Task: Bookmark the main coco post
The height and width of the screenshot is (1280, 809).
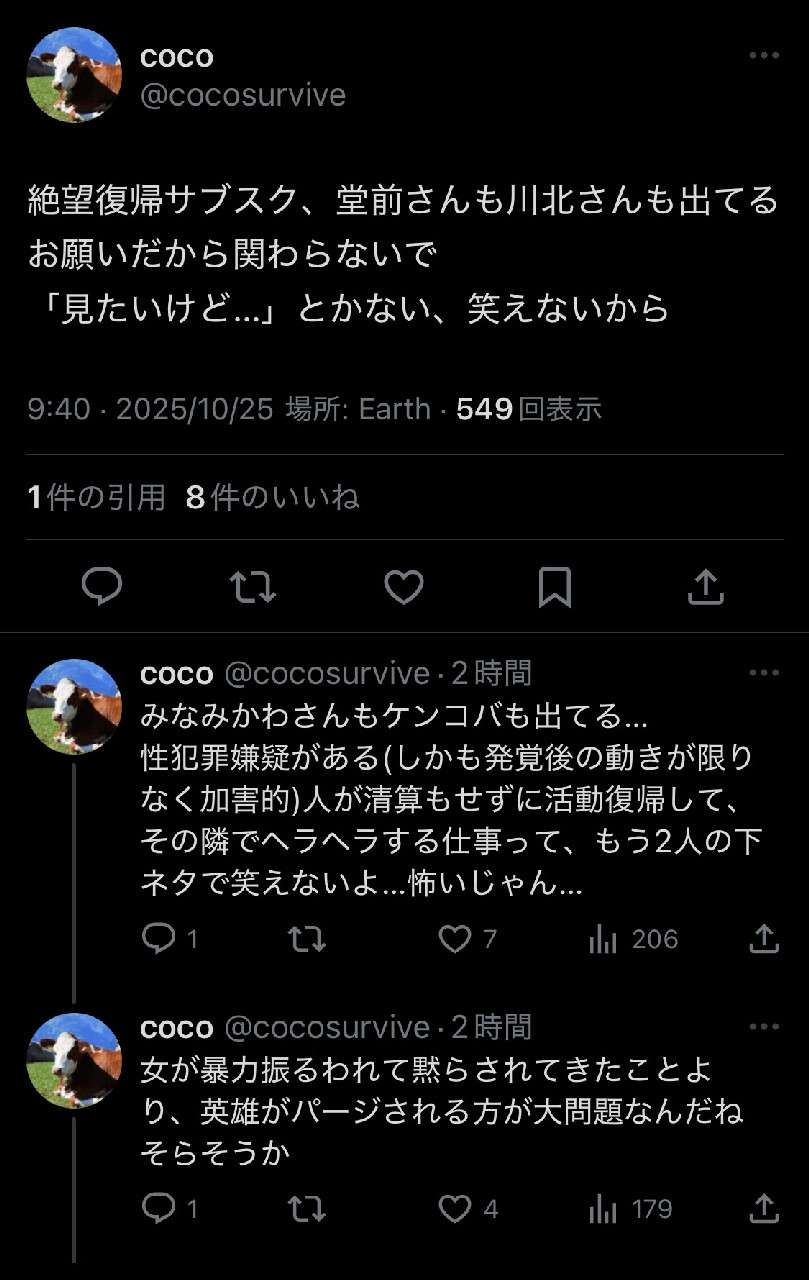Action: (x=555, y=587)
